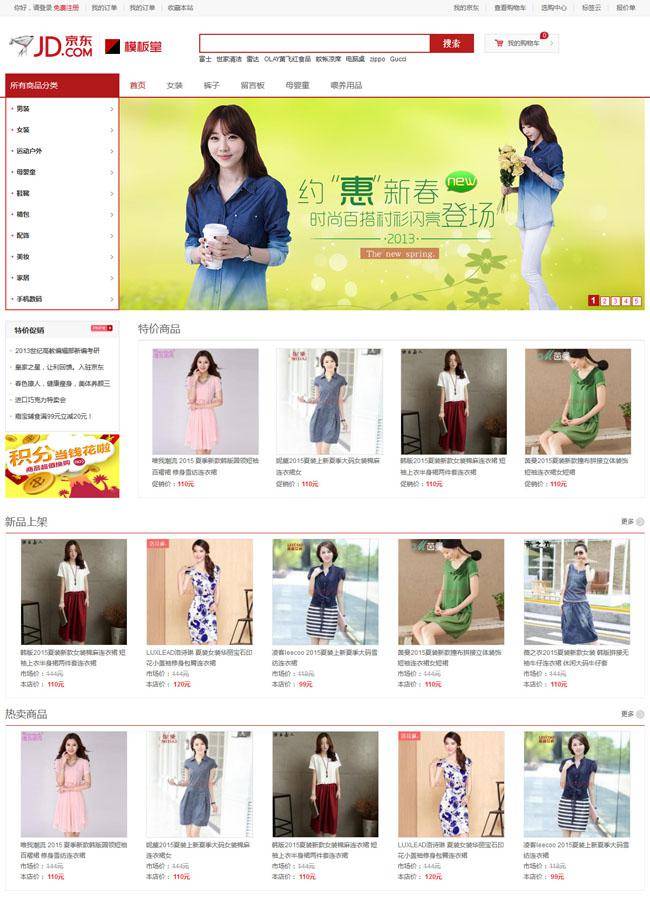Viewport: 650px width, 898px height.
Task: Tap the search input box
Action: [x=314, y=43]
